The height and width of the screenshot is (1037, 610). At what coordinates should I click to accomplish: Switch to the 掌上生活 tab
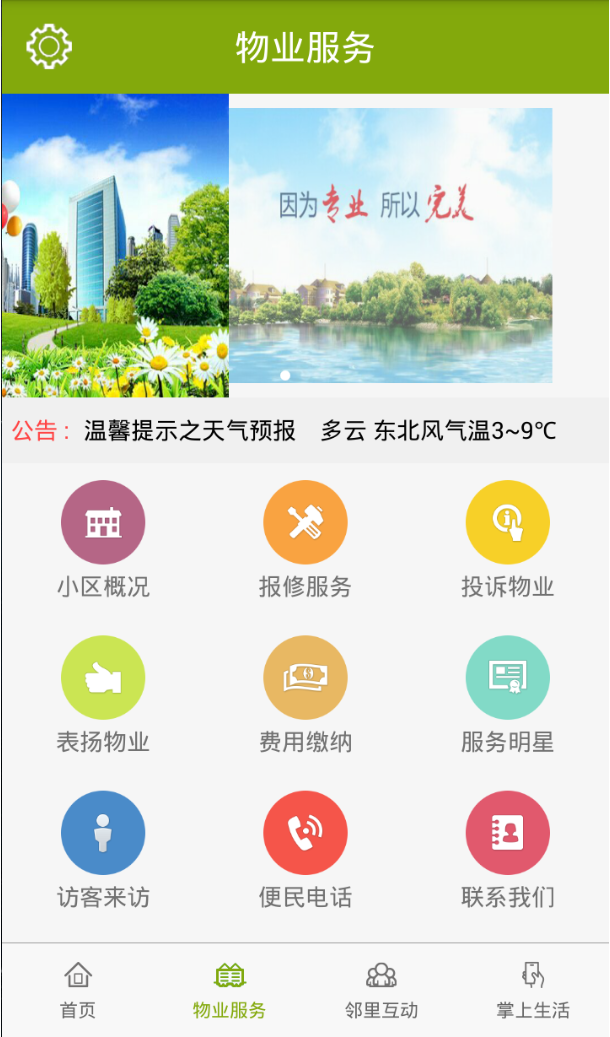click(x=533, y=990)
